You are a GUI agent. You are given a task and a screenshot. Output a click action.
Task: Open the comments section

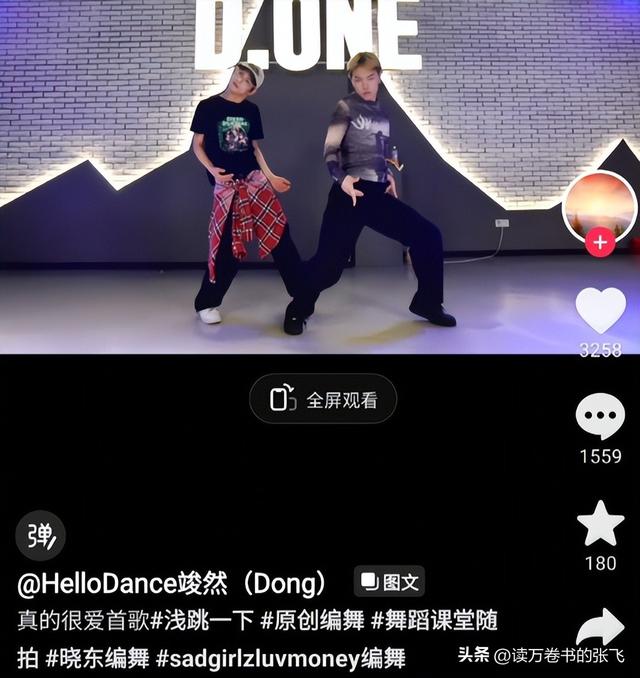[x=601, y=418]
